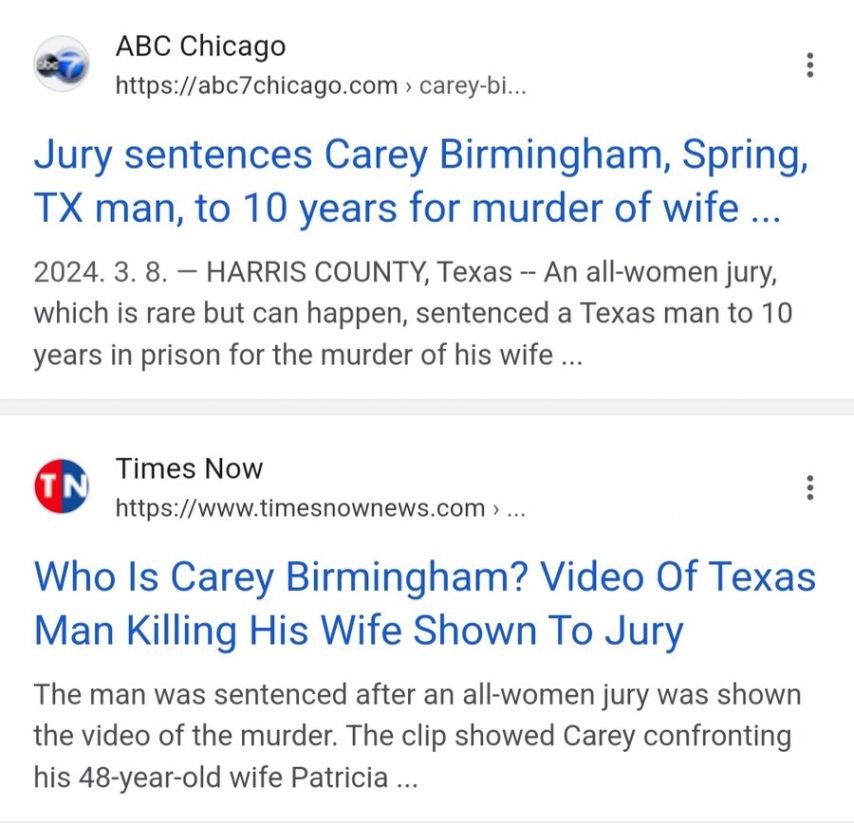Open overflow menu for Times Now result

tap(810, 487)
